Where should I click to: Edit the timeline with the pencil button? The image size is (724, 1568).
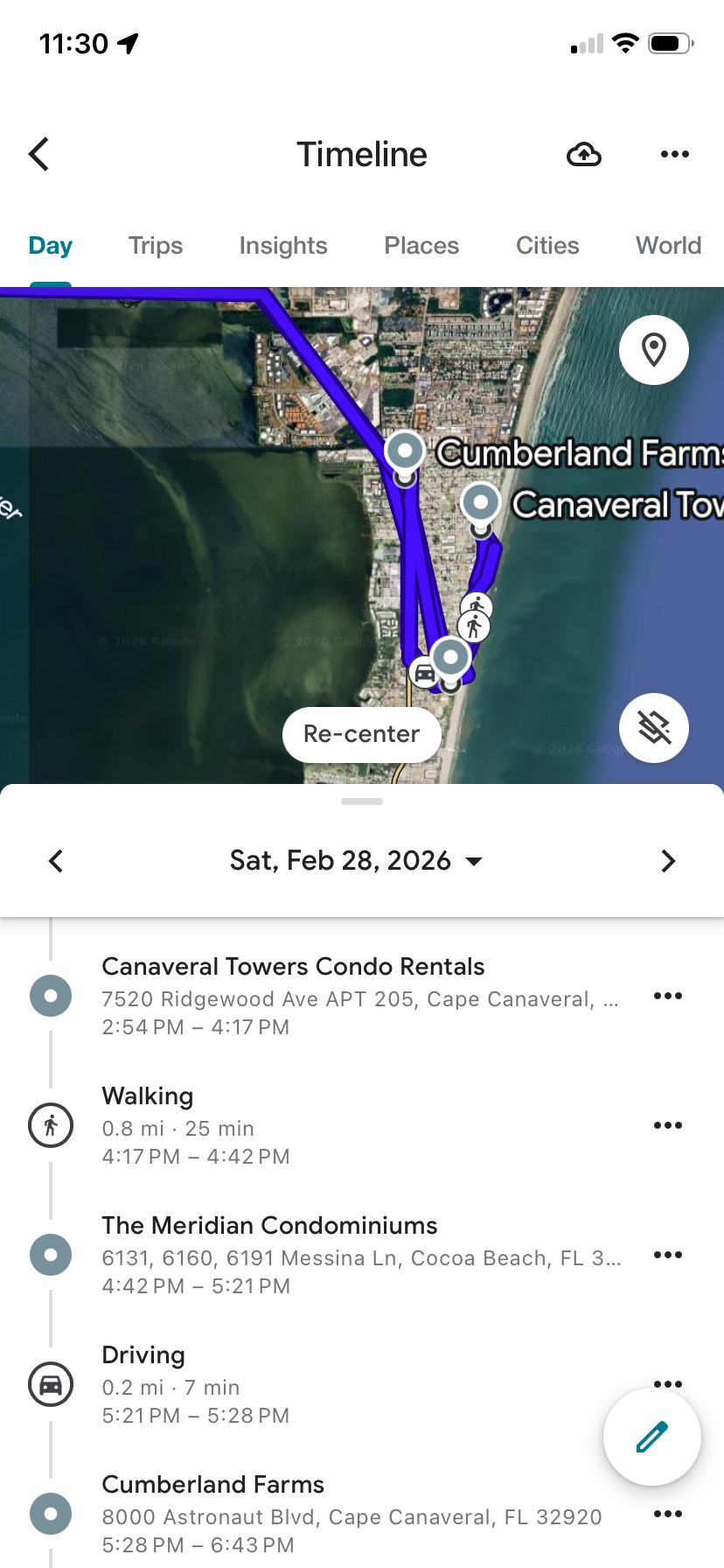651,1437
